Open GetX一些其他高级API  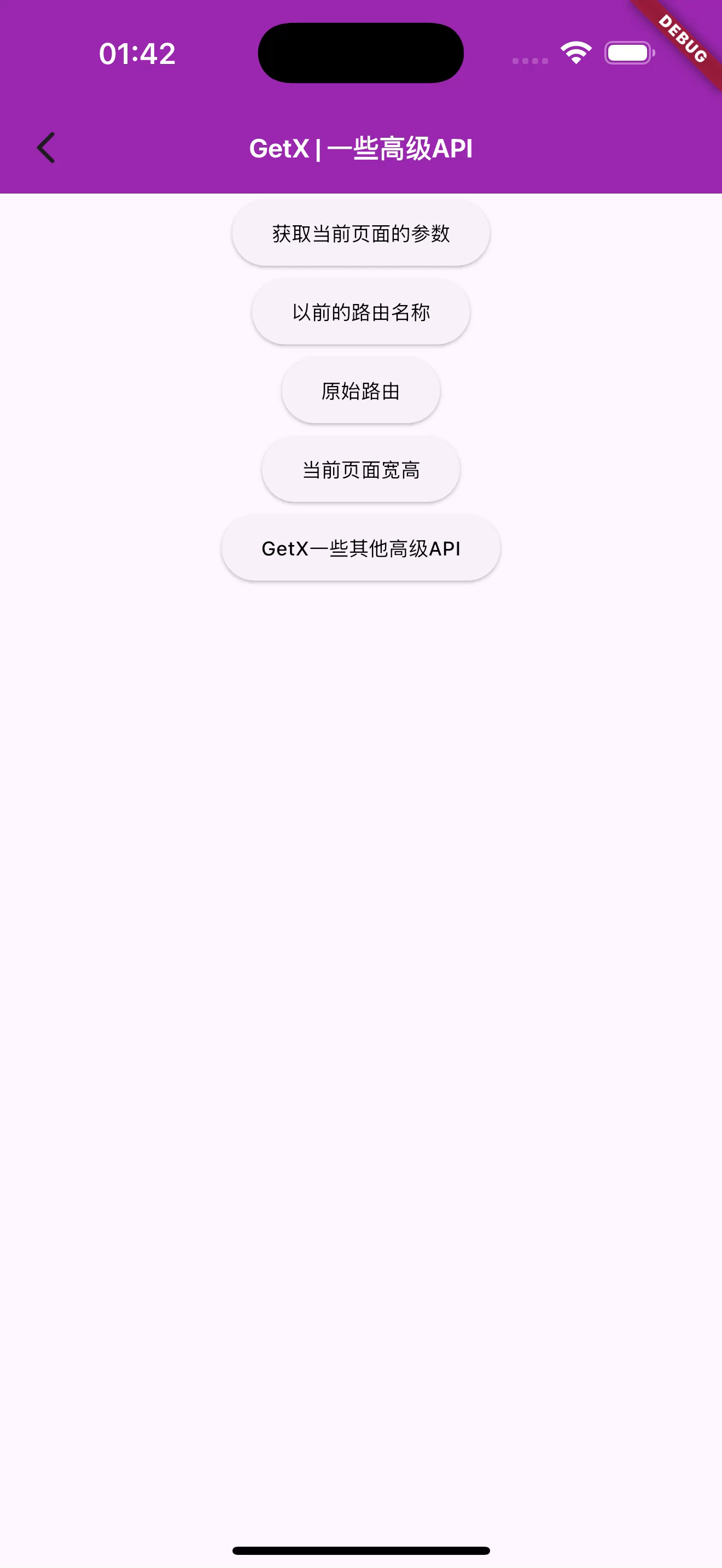point(361,548)
